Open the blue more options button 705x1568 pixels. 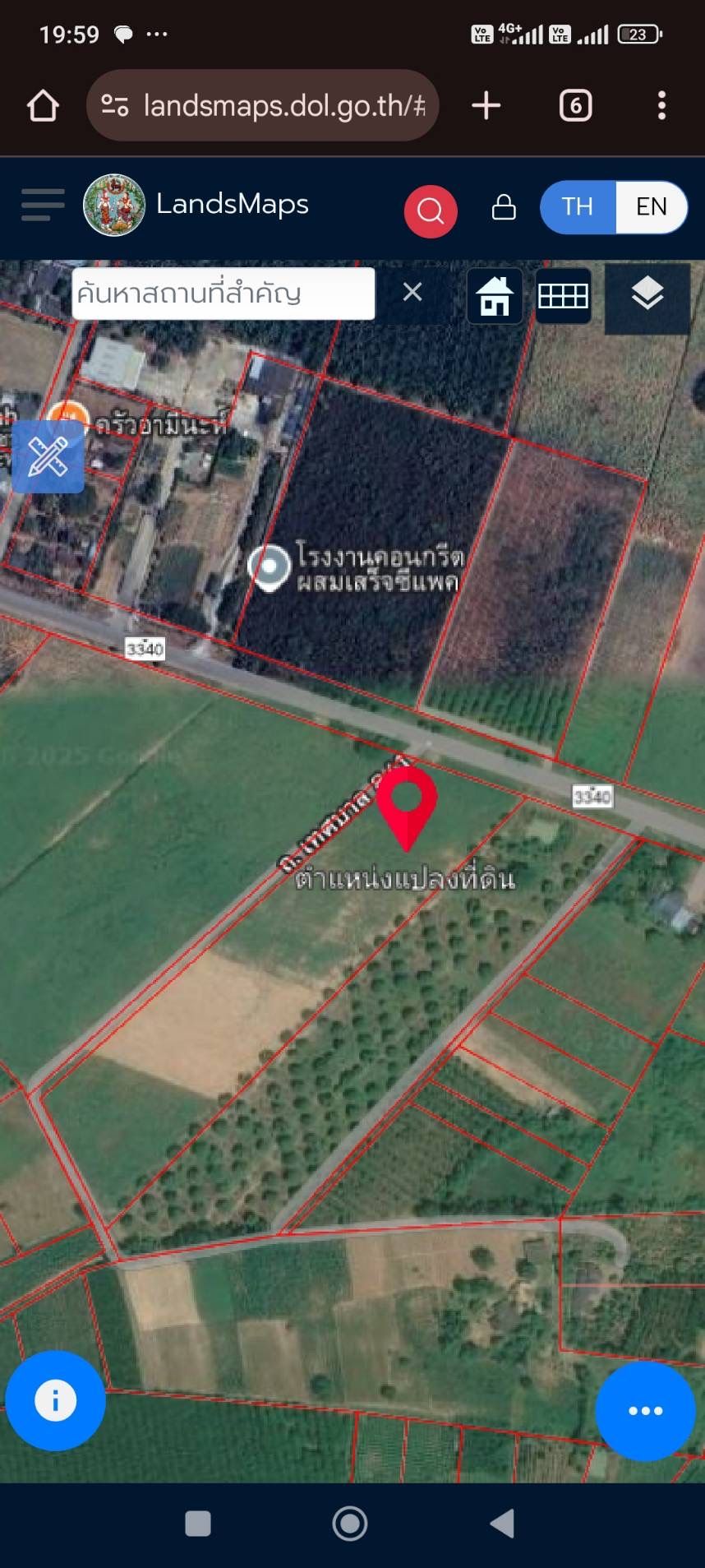(x=646, y=1411)
